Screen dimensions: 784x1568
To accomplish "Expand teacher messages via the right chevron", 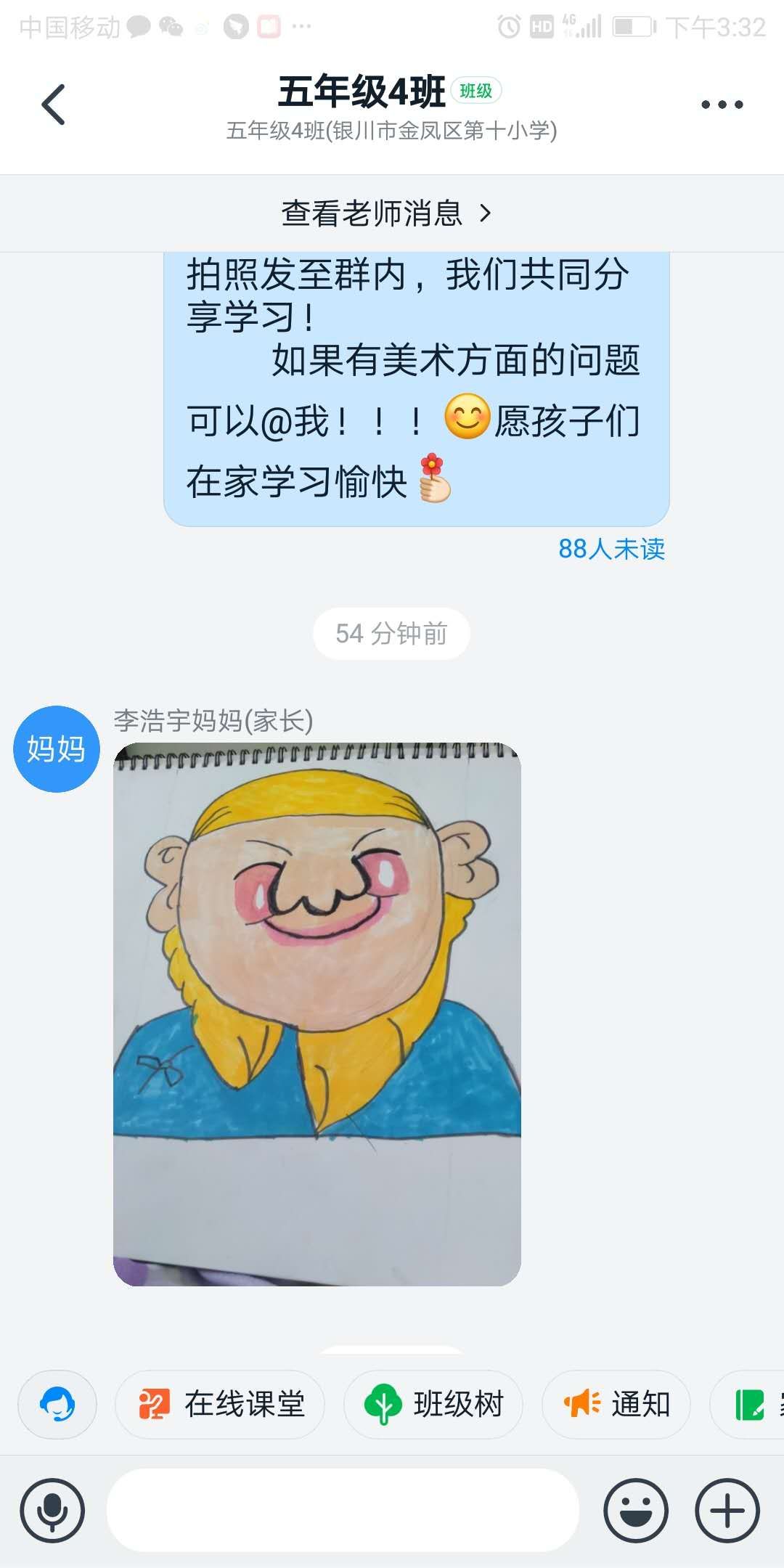I will 485,213.
